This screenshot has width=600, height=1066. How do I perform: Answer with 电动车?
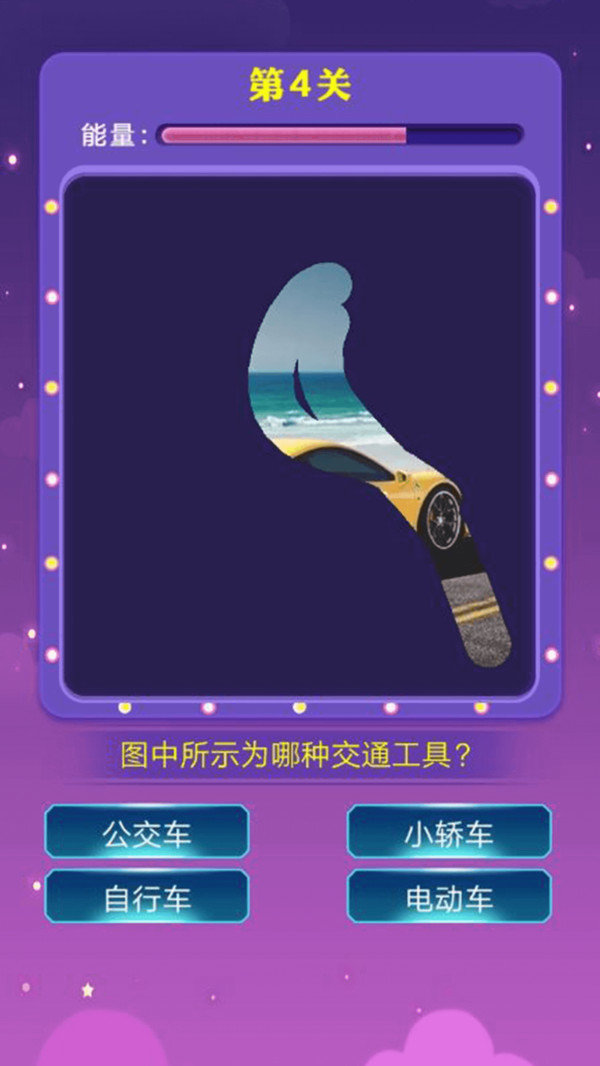coord(449,897)
